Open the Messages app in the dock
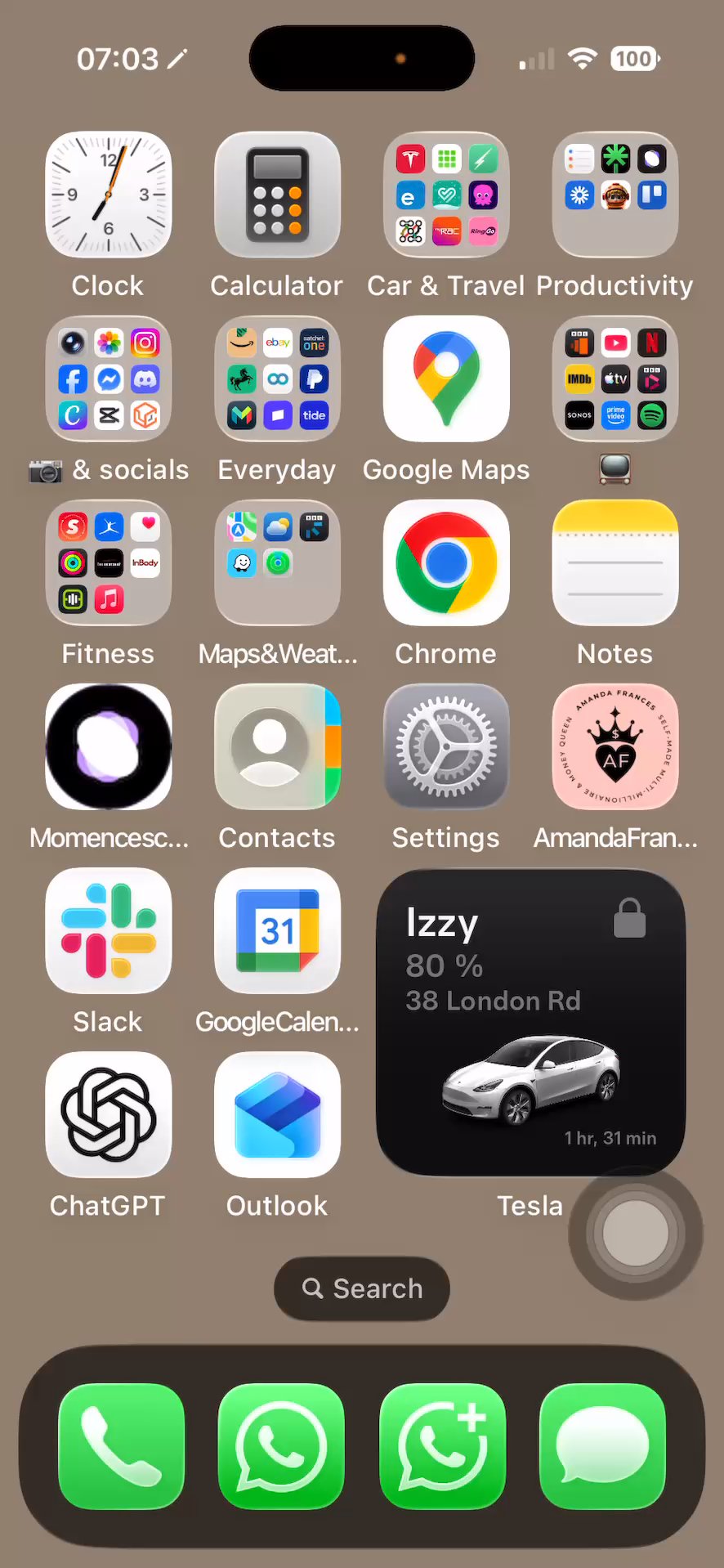The height and width of the screenshot is (1568, 724). point(602,1445)
